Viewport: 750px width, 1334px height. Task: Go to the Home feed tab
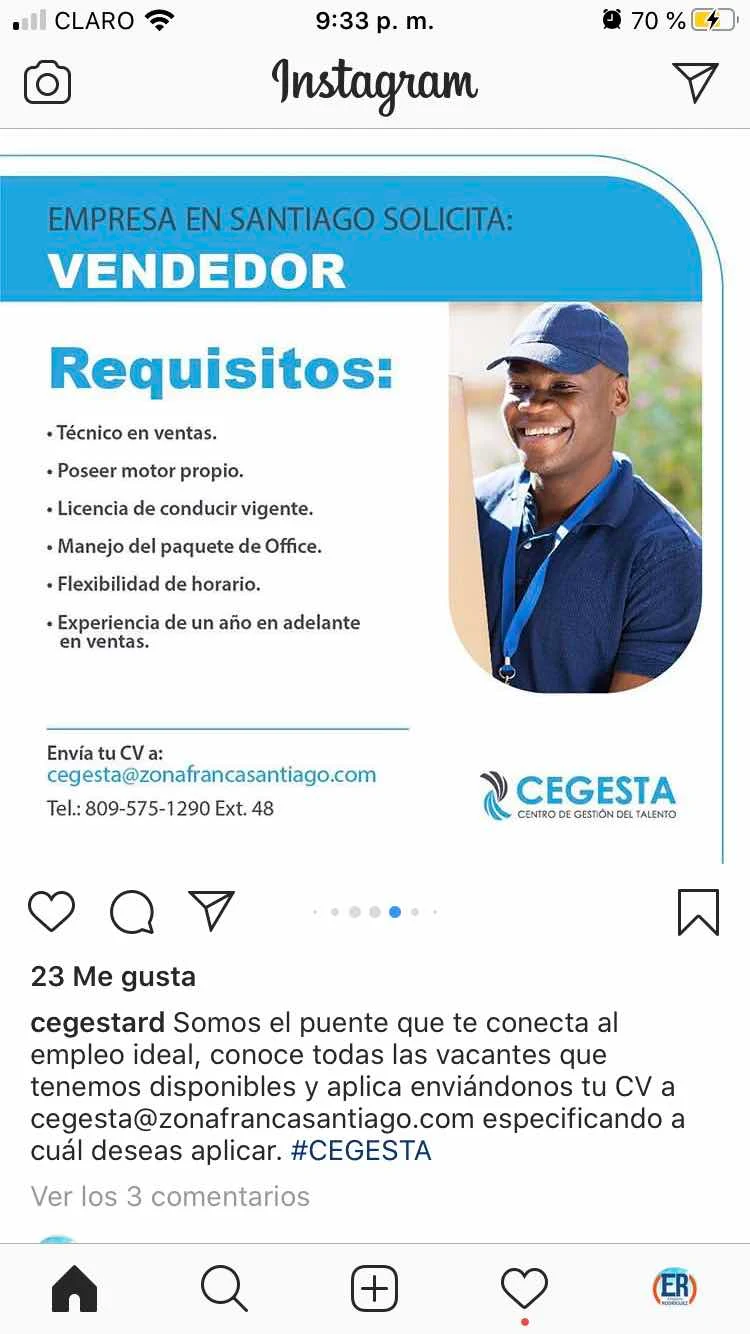click(x=74, y=1288)
